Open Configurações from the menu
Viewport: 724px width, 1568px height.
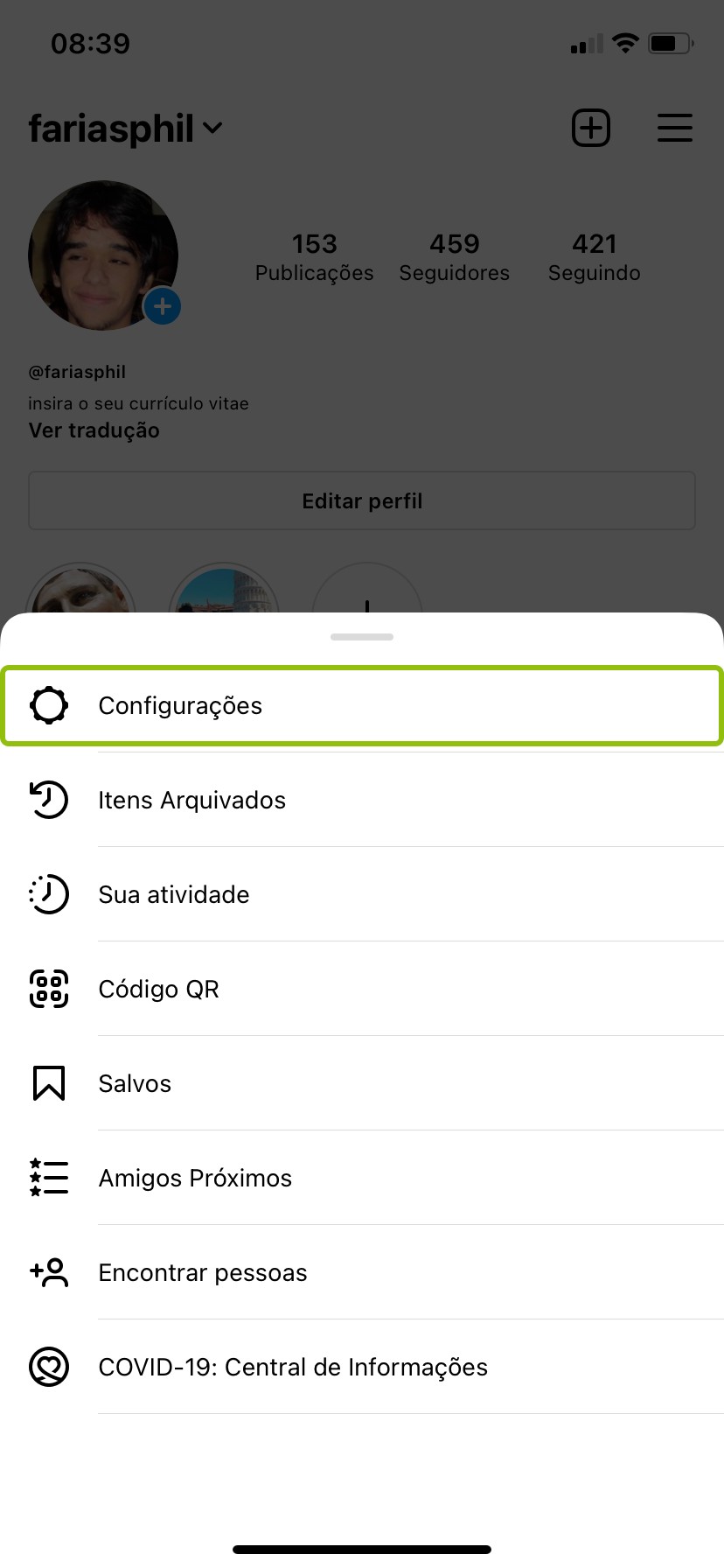[x=361, y=705]
